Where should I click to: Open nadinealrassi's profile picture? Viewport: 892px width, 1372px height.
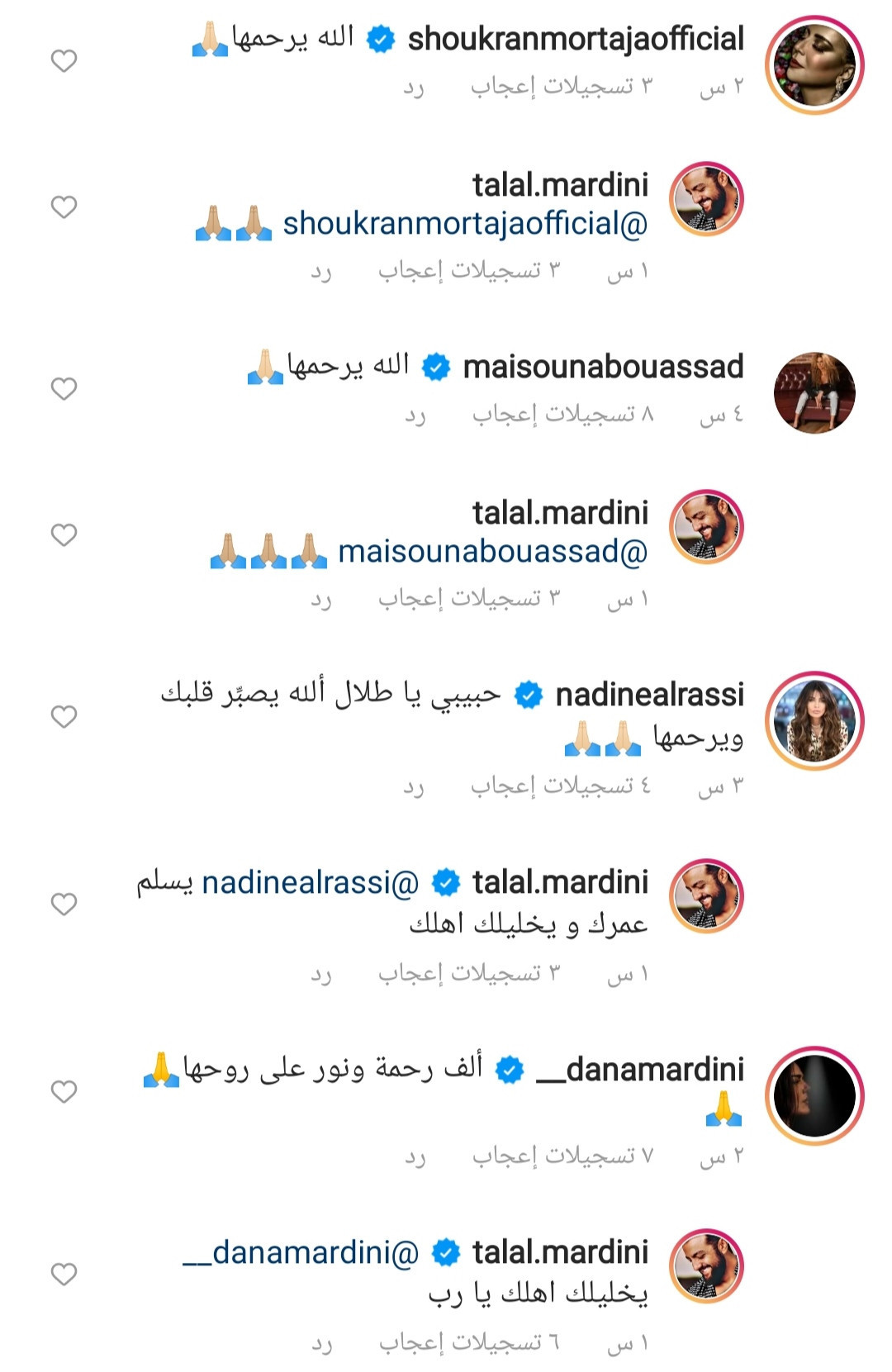[814, 720]
